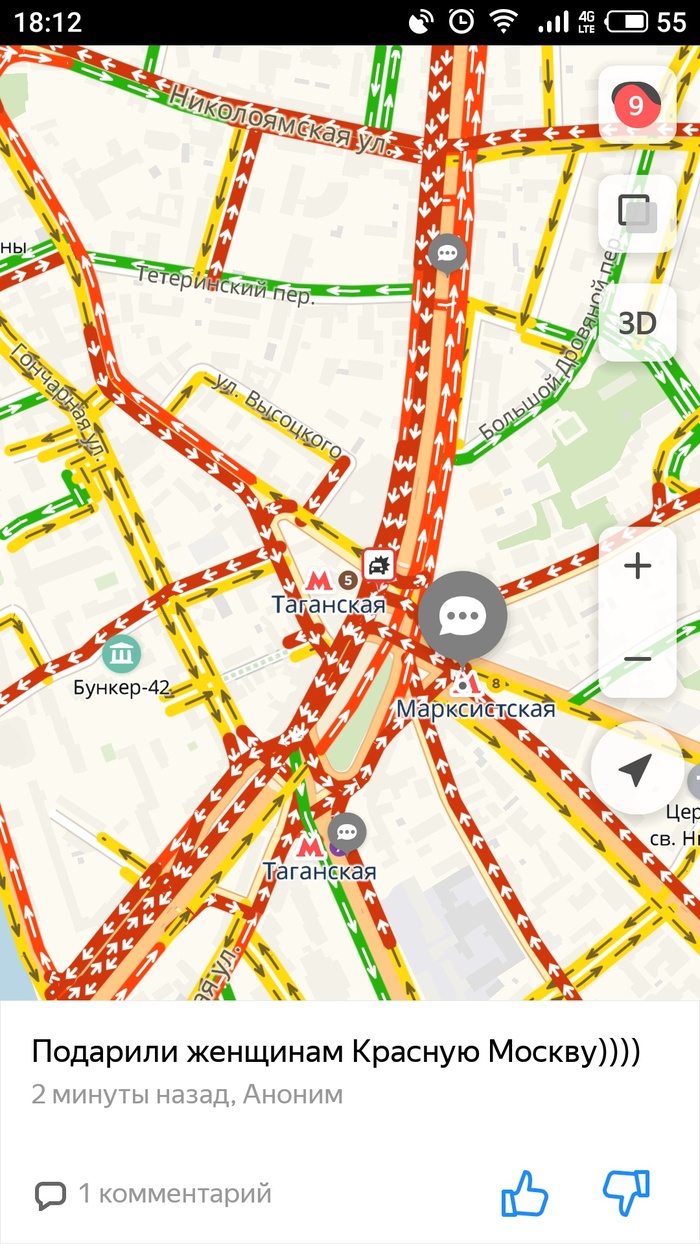Zoom in with the plus button

coord(637,567)
